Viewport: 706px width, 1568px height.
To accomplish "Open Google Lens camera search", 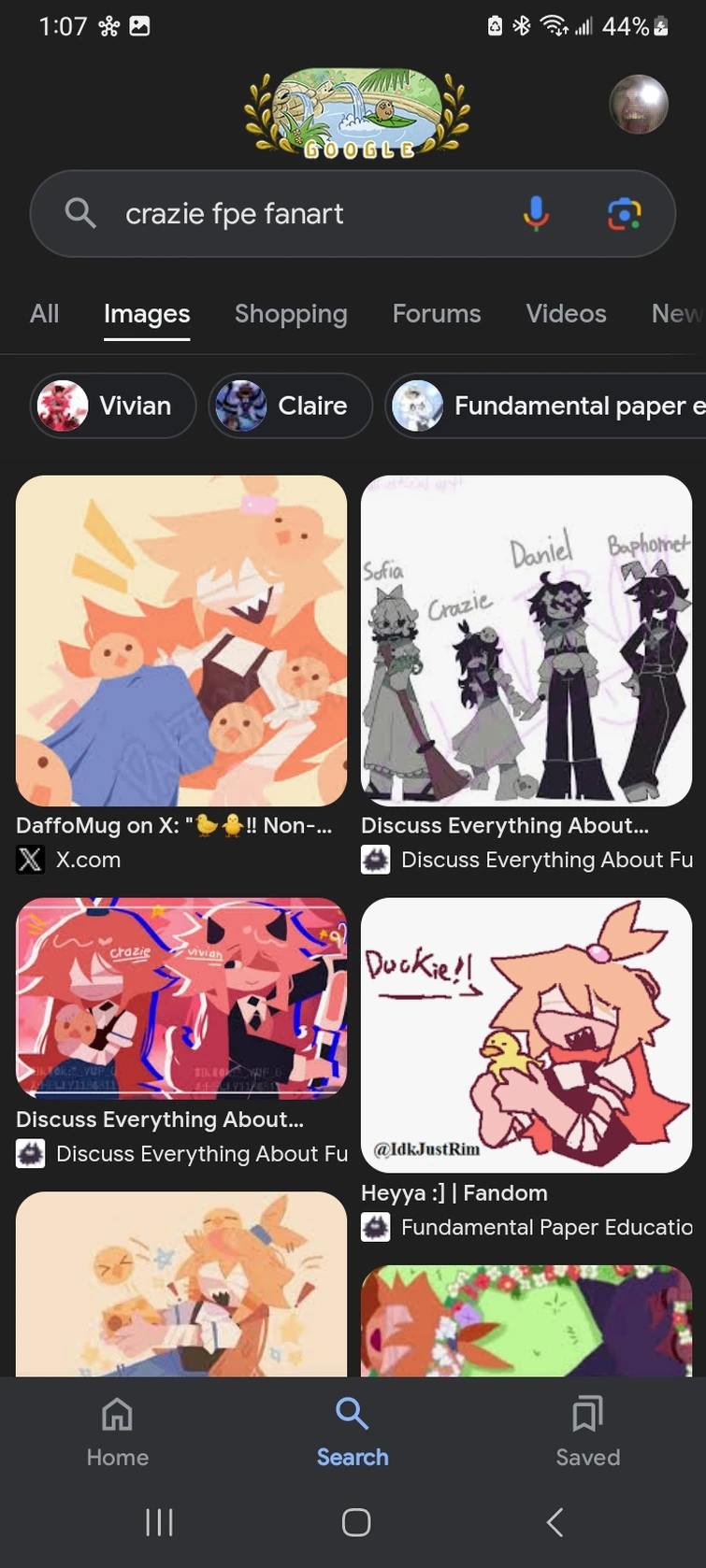I will [x=624, y=214].
